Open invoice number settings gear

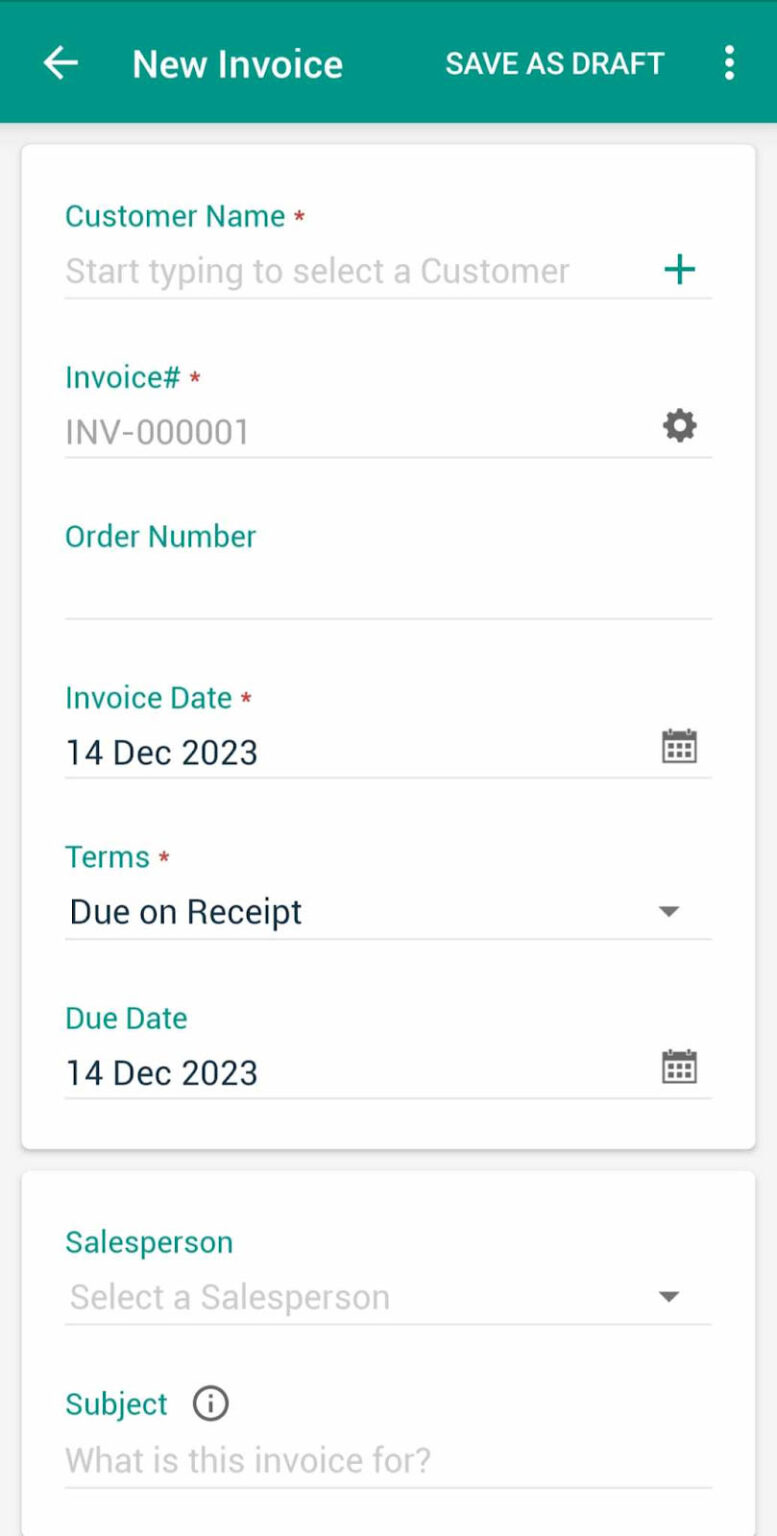click(680, 427)
